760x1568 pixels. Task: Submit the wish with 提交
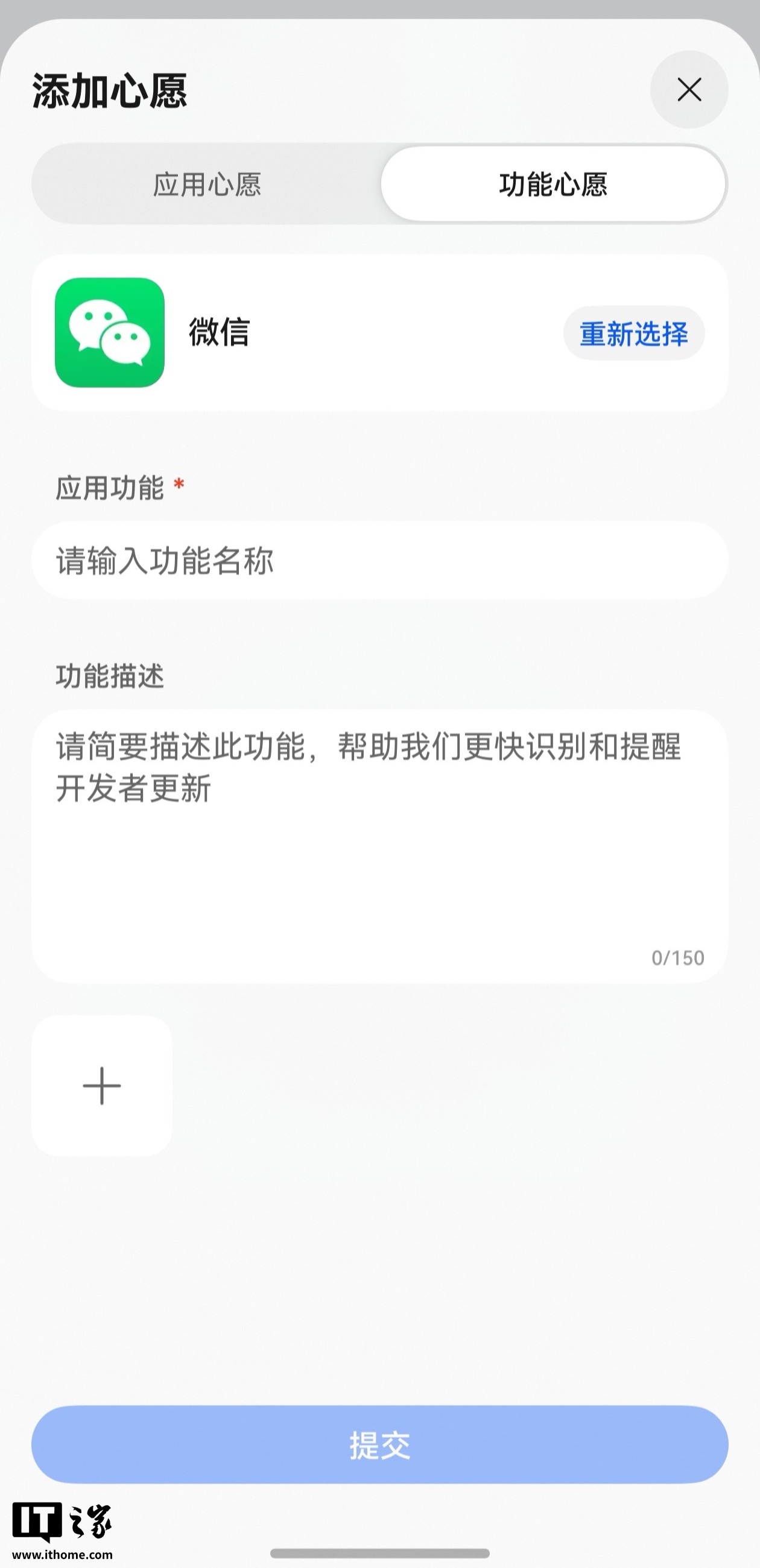tap(379, 1444)
